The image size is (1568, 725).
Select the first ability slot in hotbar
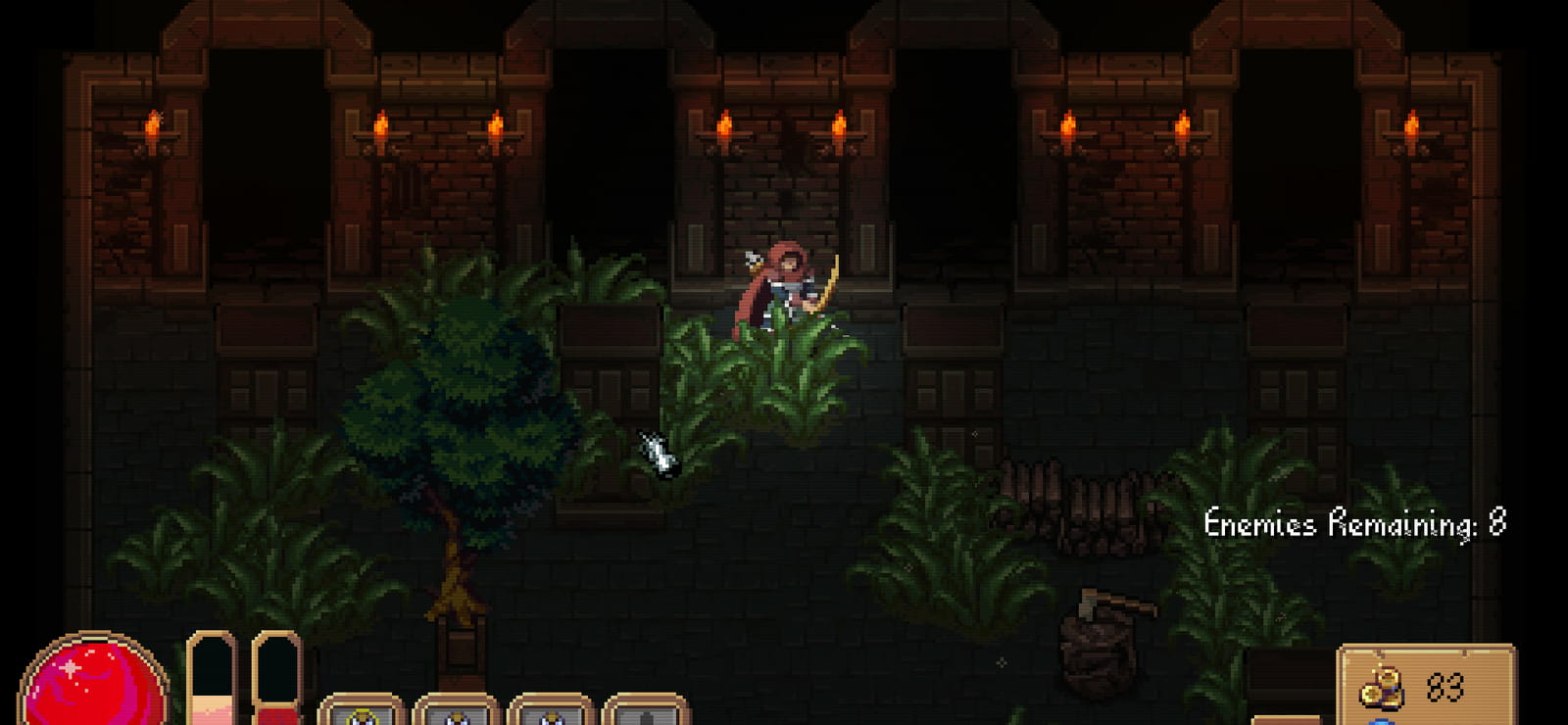(362, 709)
